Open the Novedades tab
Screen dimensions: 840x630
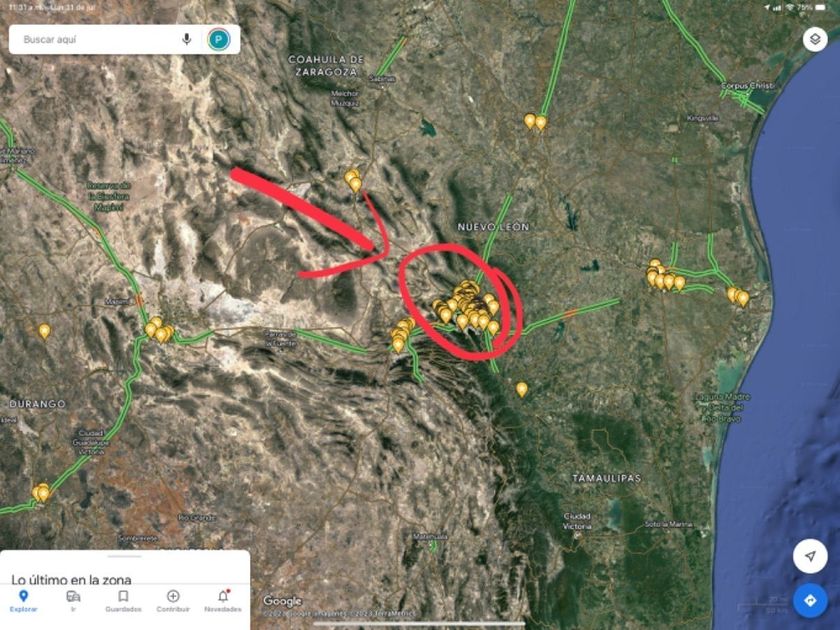tap(223, 601)
